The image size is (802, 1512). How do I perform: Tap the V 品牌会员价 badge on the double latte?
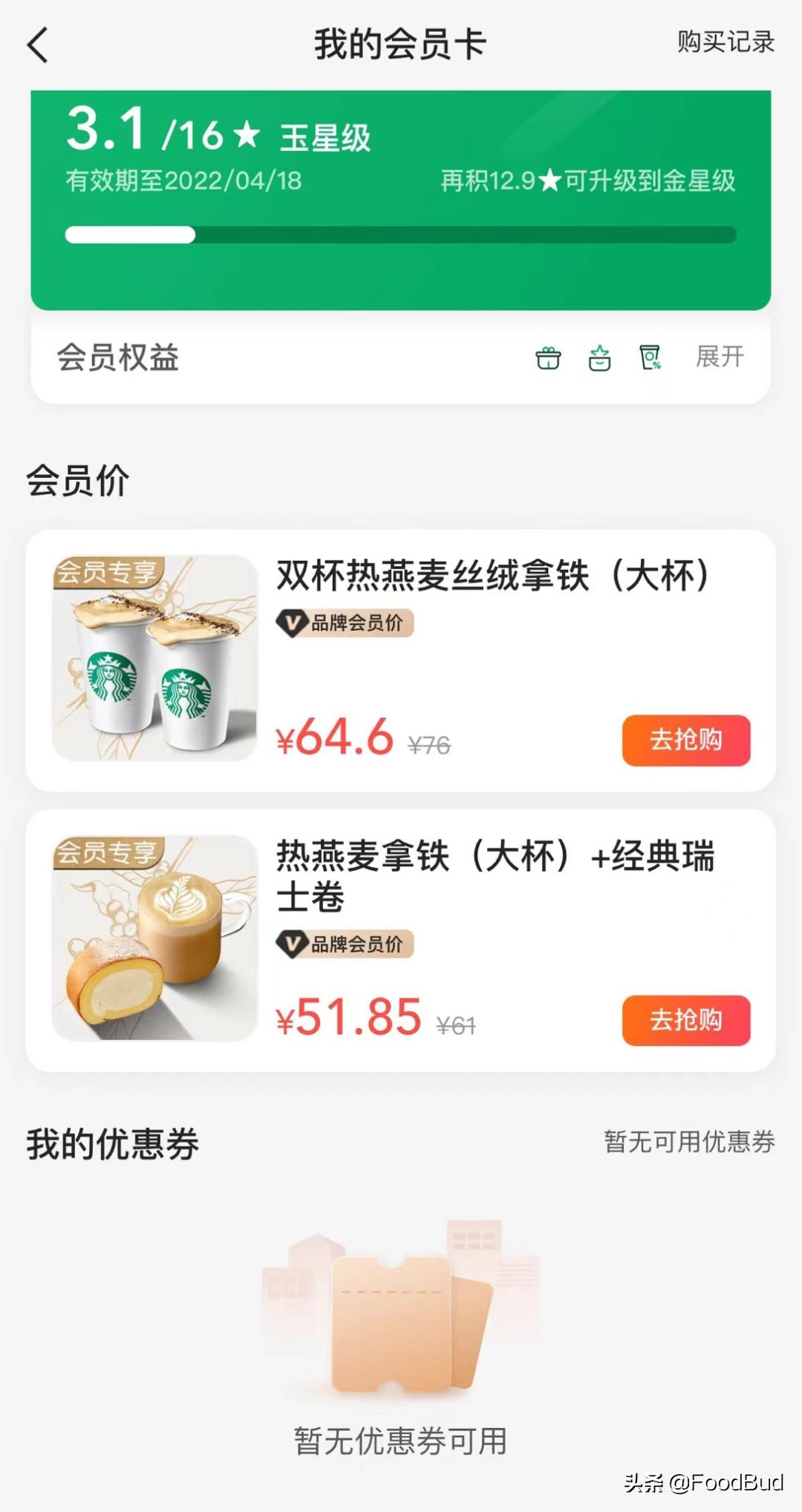click(345, 625)
